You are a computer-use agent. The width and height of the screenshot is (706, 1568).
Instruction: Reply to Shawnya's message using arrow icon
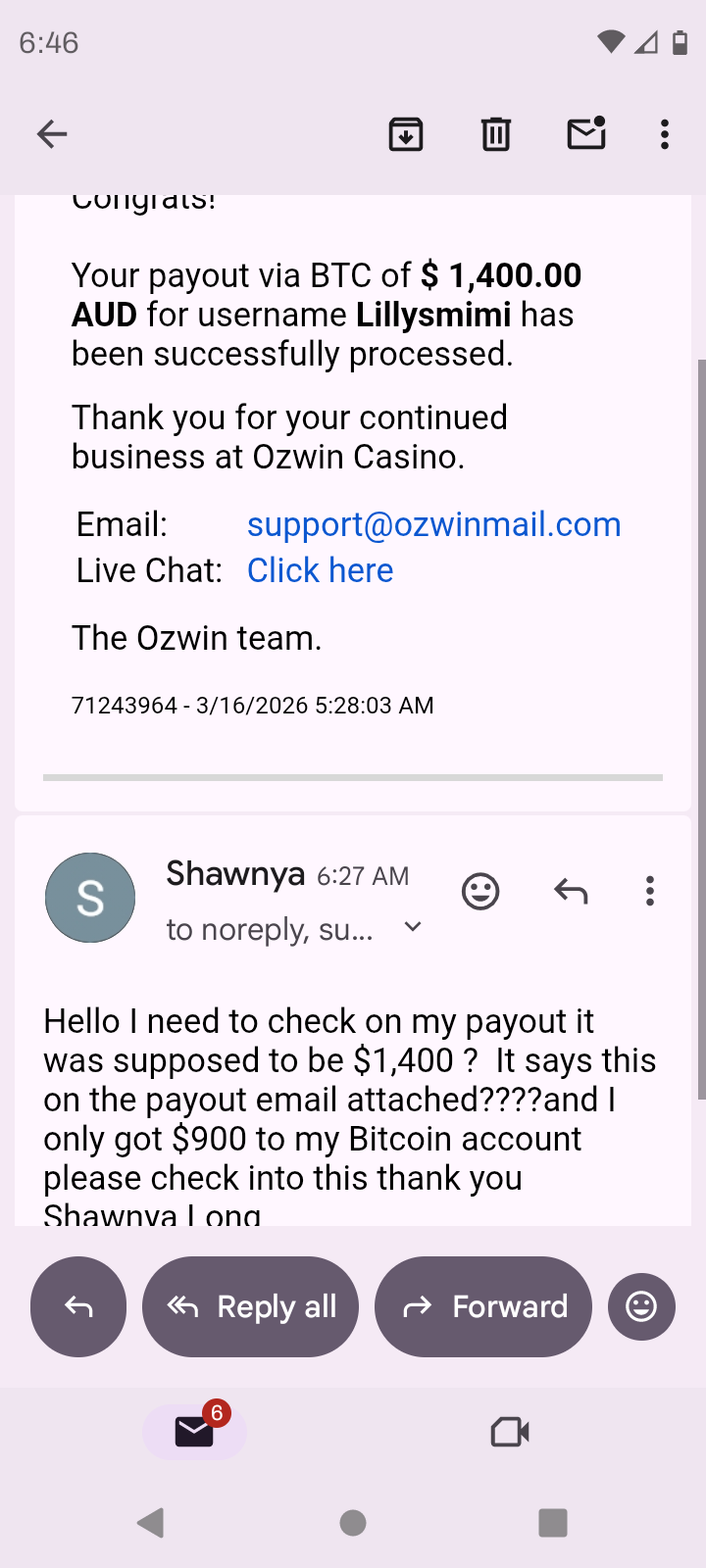coord(571,892)
